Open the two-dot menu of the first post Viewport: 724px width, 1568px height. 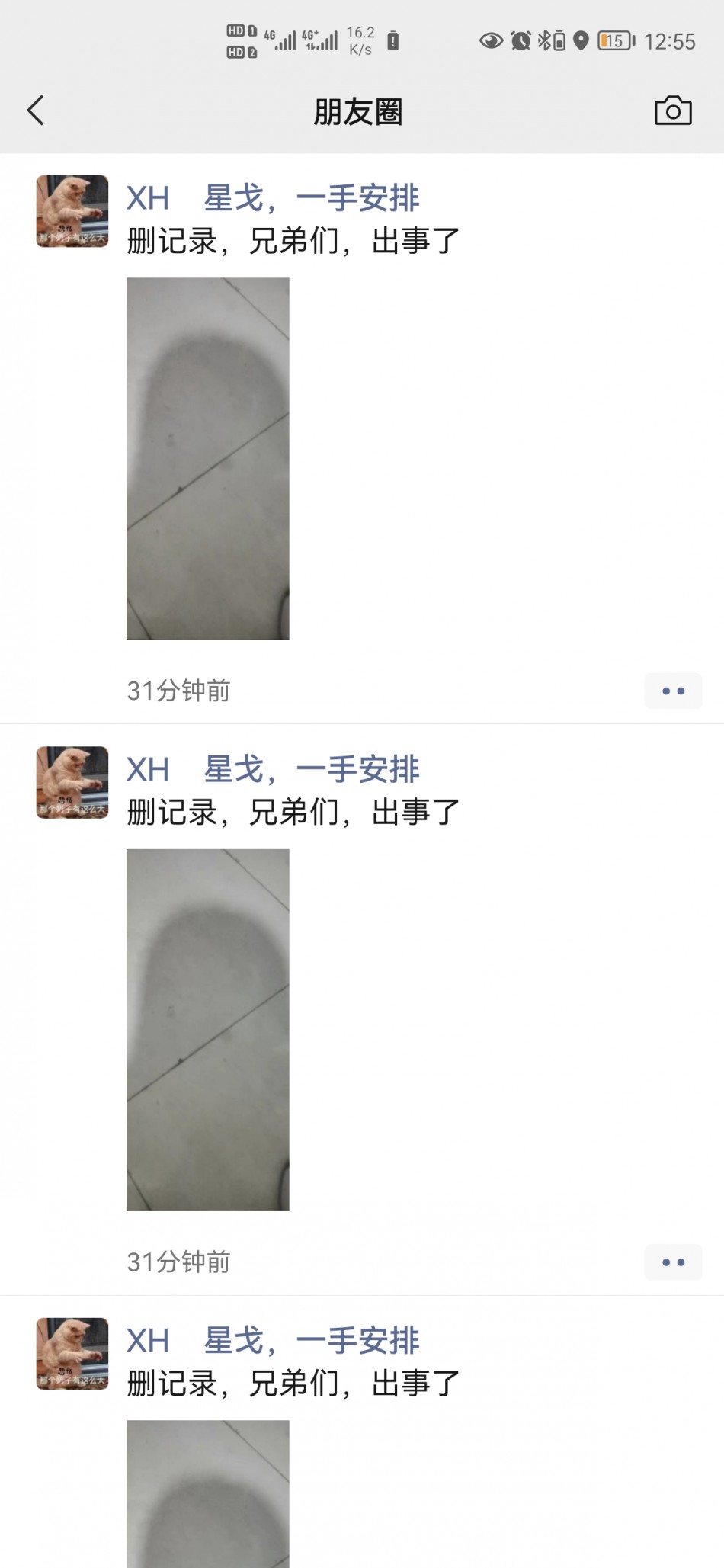click(x=673, y=691)
